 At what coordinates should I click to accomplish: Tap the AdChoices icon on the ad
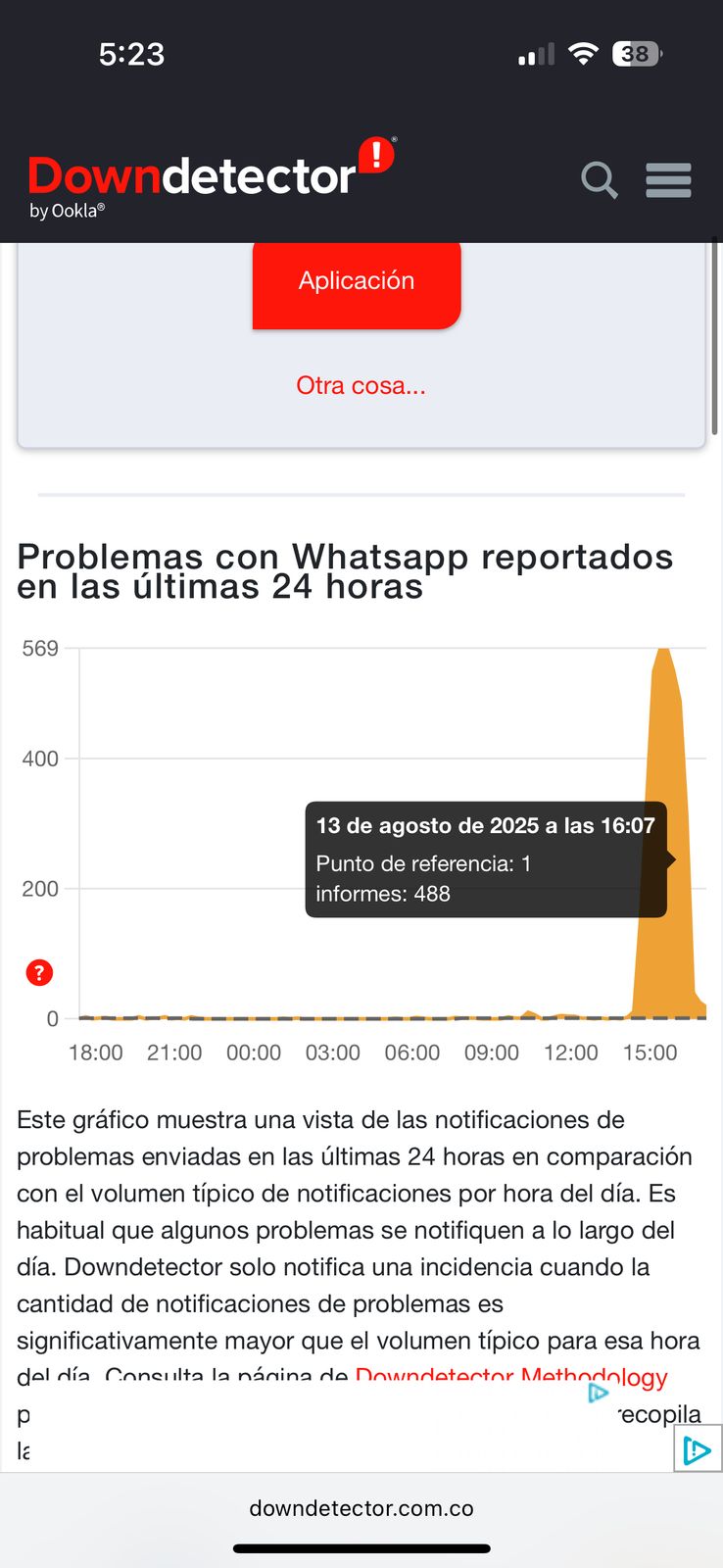pos(698,1449)
